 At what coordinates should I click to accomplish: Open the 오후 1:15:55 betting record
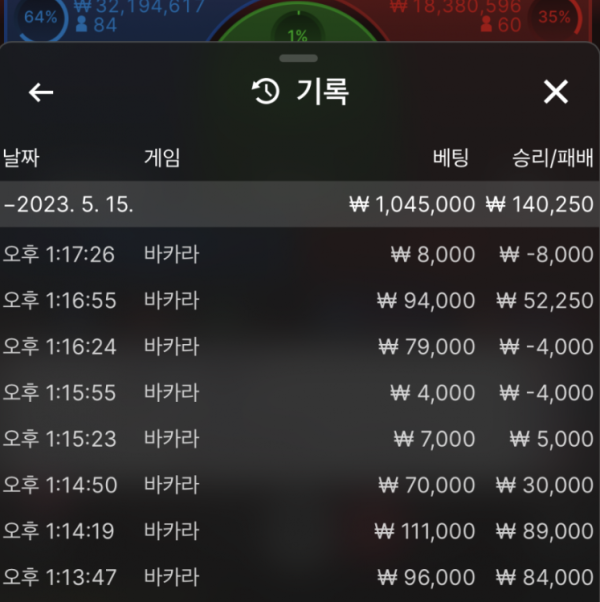(x=299, y=393)
